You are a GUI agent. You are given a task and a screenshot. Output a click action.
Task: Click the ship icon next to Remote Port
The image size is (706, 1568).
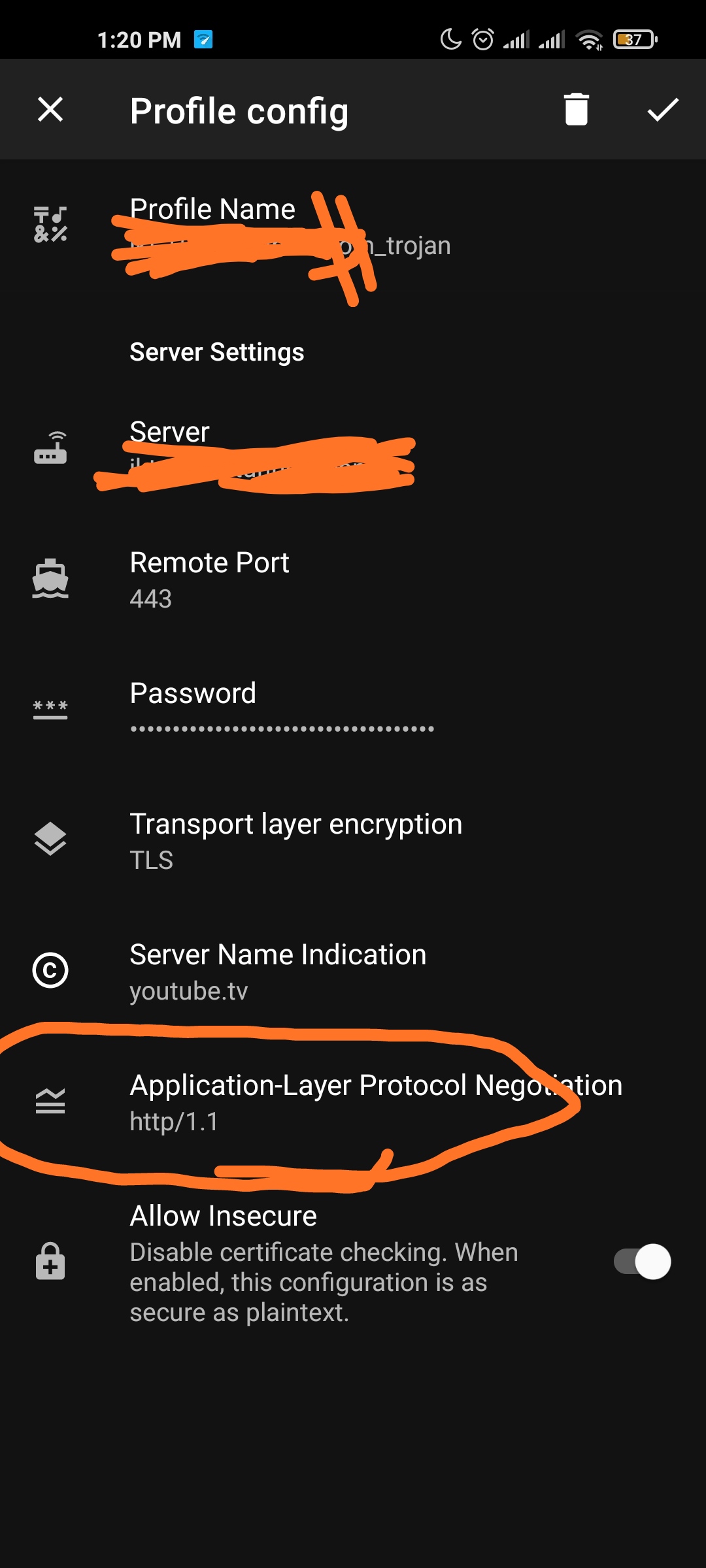pos(50,578)
